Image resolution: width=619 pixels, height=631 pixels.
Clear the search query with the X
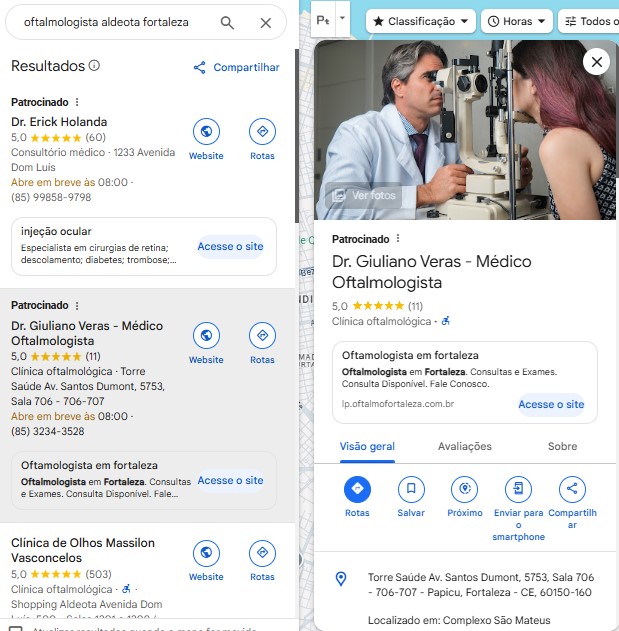tap(266, 23)
